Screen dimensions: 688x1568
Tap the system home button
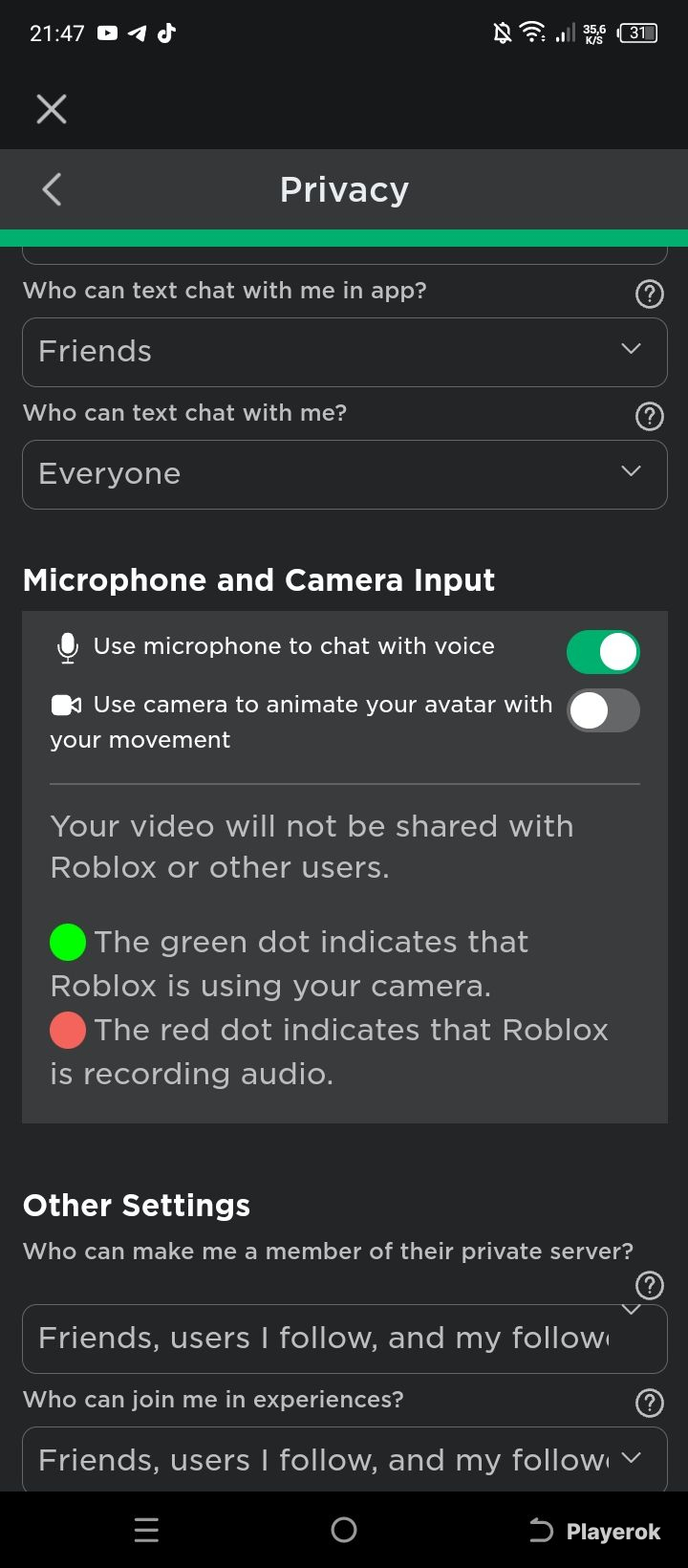tap(344, 1531)
